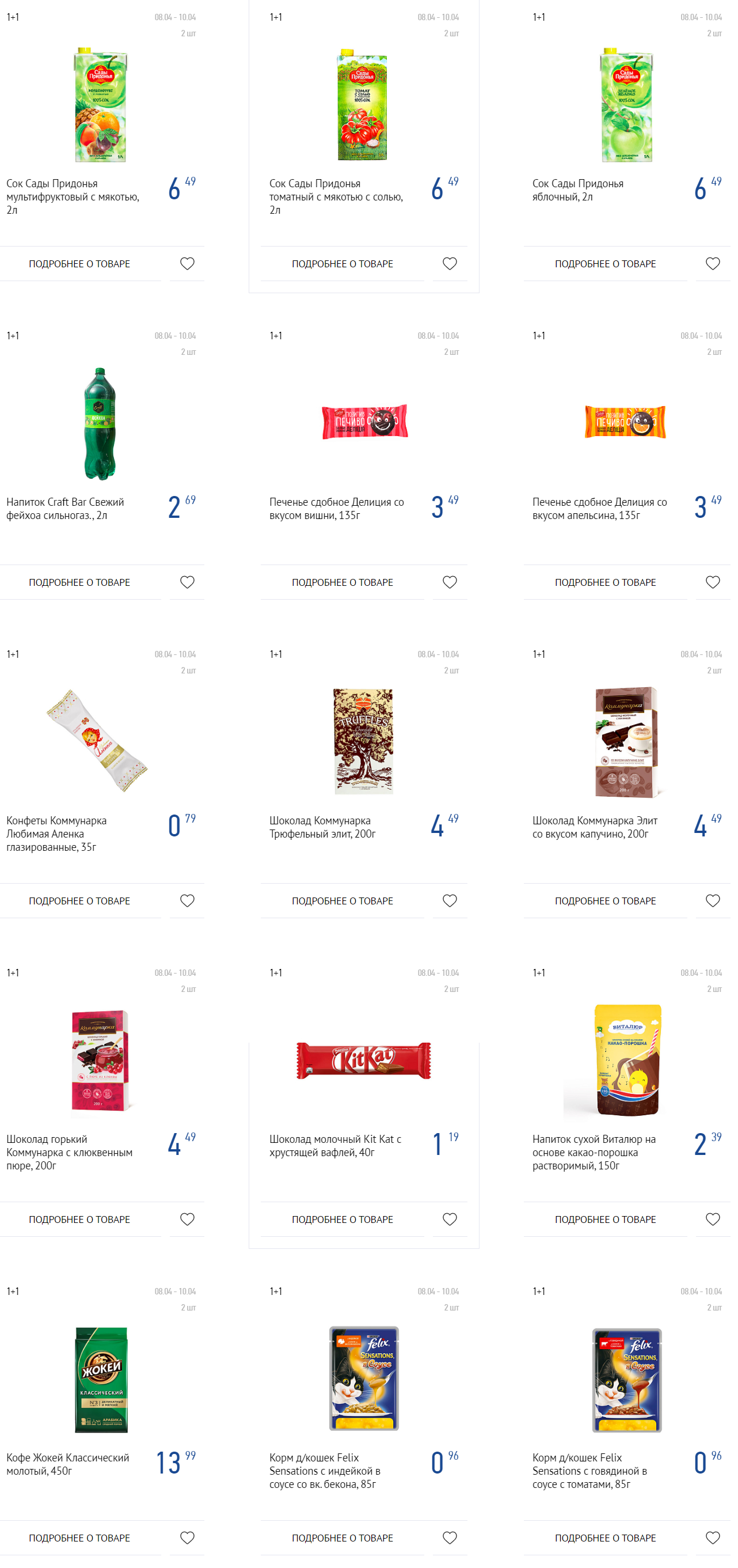Open details for Felix Sensations с говядиной
Viewport: 738px width, 1568px height.
(606, 1537)
